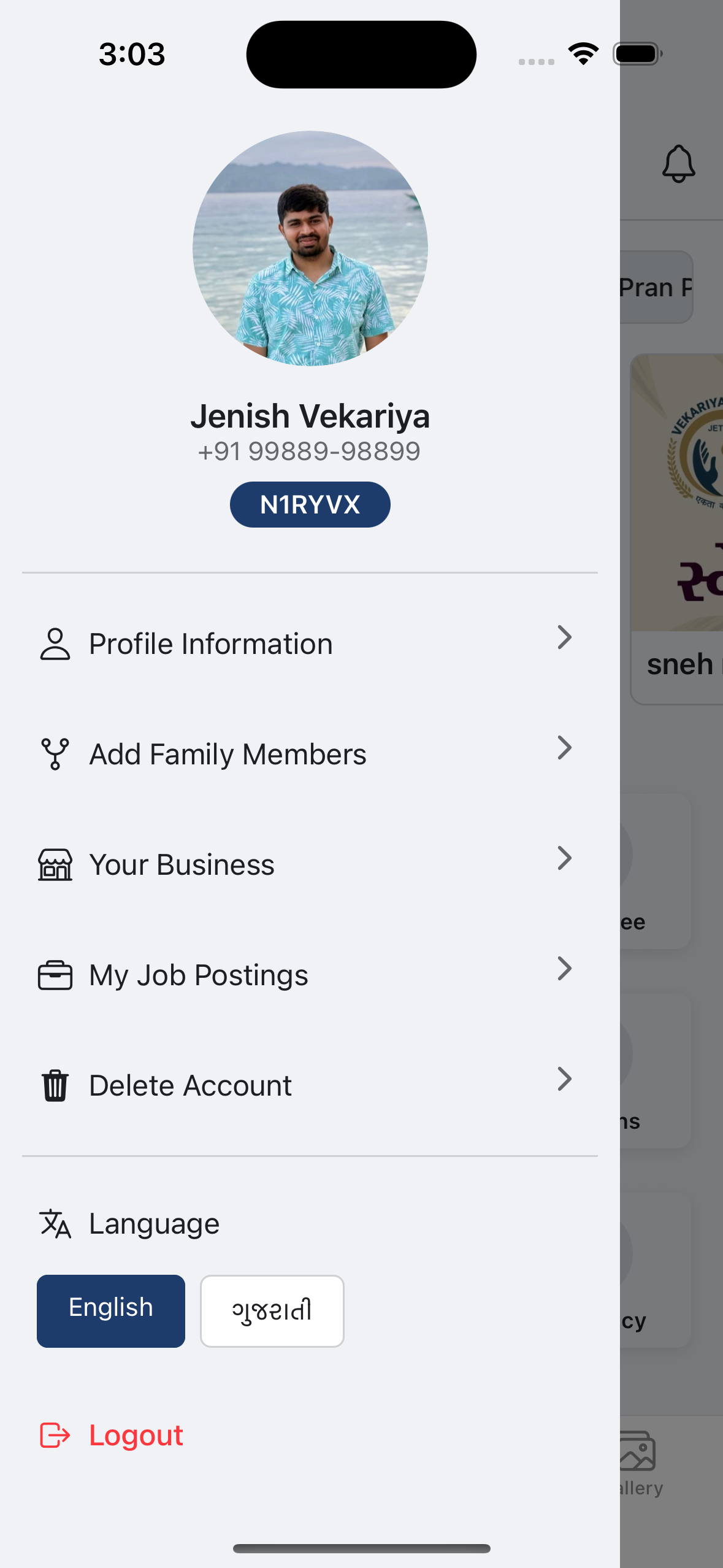The image size is (723, 1568).
Task: Click the storefront icon next to Your Business
Action: pyautogui.click(x=55, y=864)
